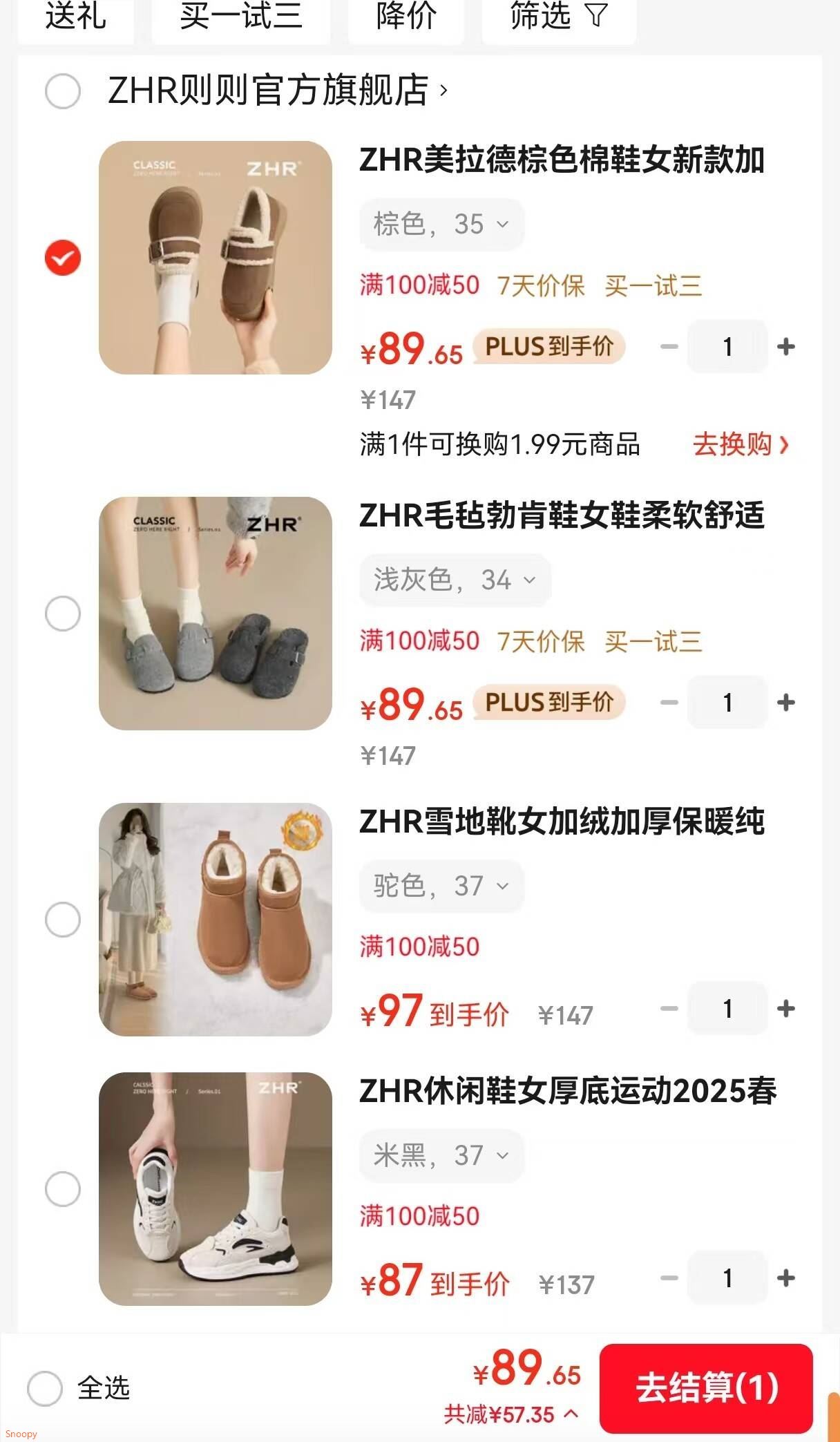This screenshot has height=1442, width=840.
Task: Deselect the checked 棕色棉鞋 item
Action: coord(64,256)
